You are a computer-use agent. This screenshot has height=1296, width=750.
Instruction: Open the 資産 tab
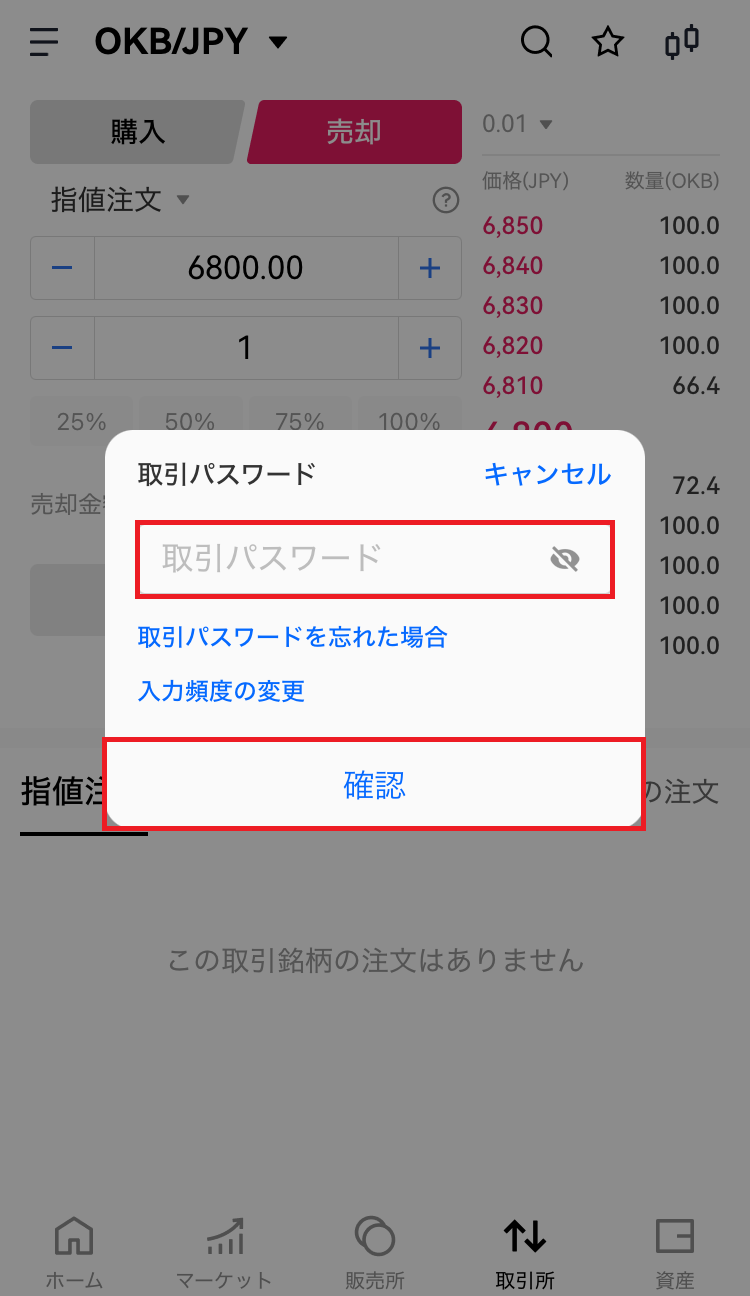pos(675,1253)
